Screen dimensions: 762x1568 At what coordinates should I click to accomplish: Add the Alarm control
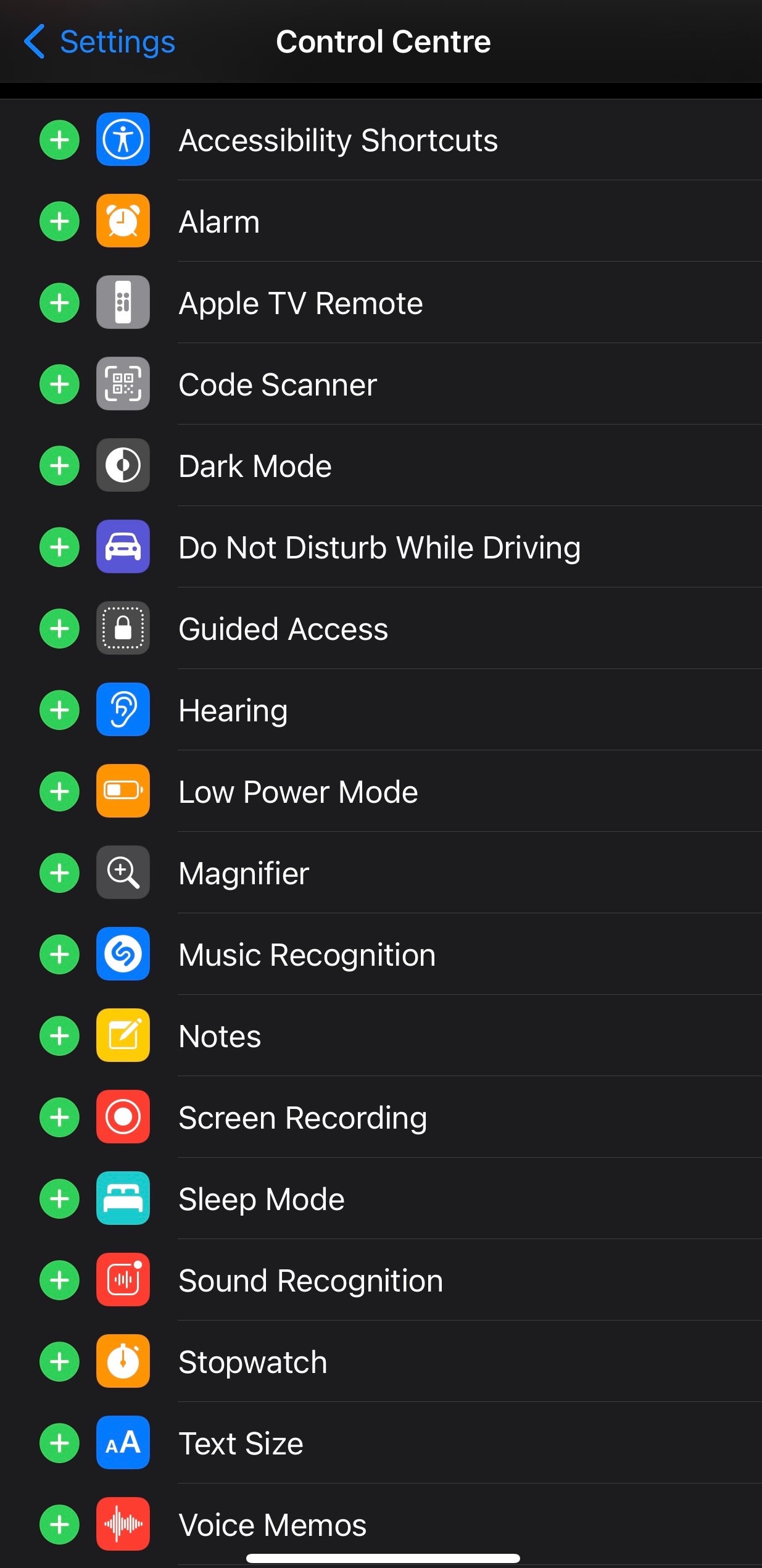coord(59,222)
